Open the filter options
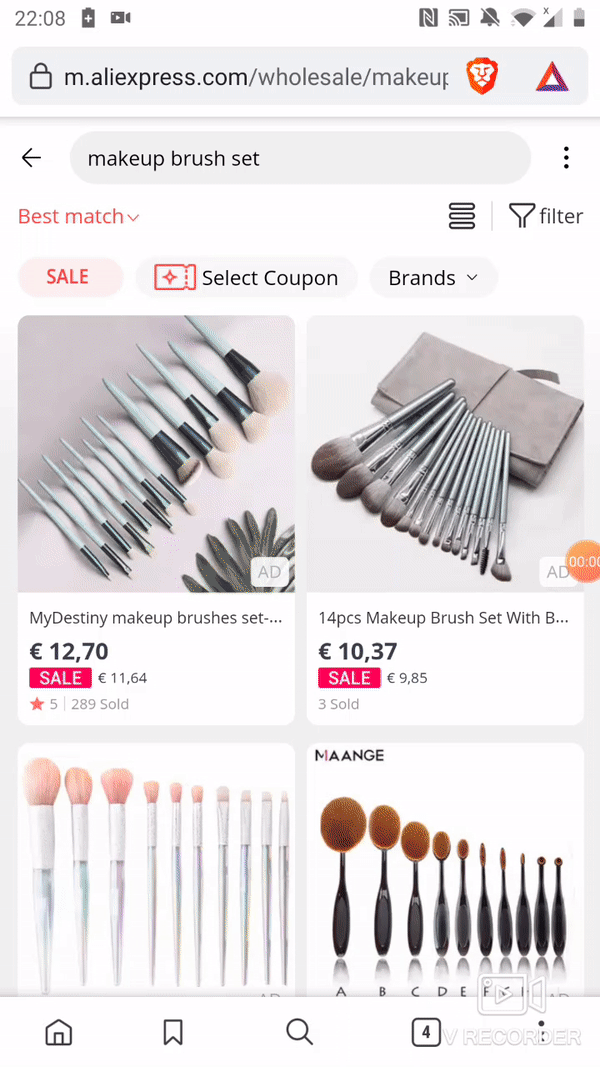This screenshot has width=600, height=1067. [546, 216]
